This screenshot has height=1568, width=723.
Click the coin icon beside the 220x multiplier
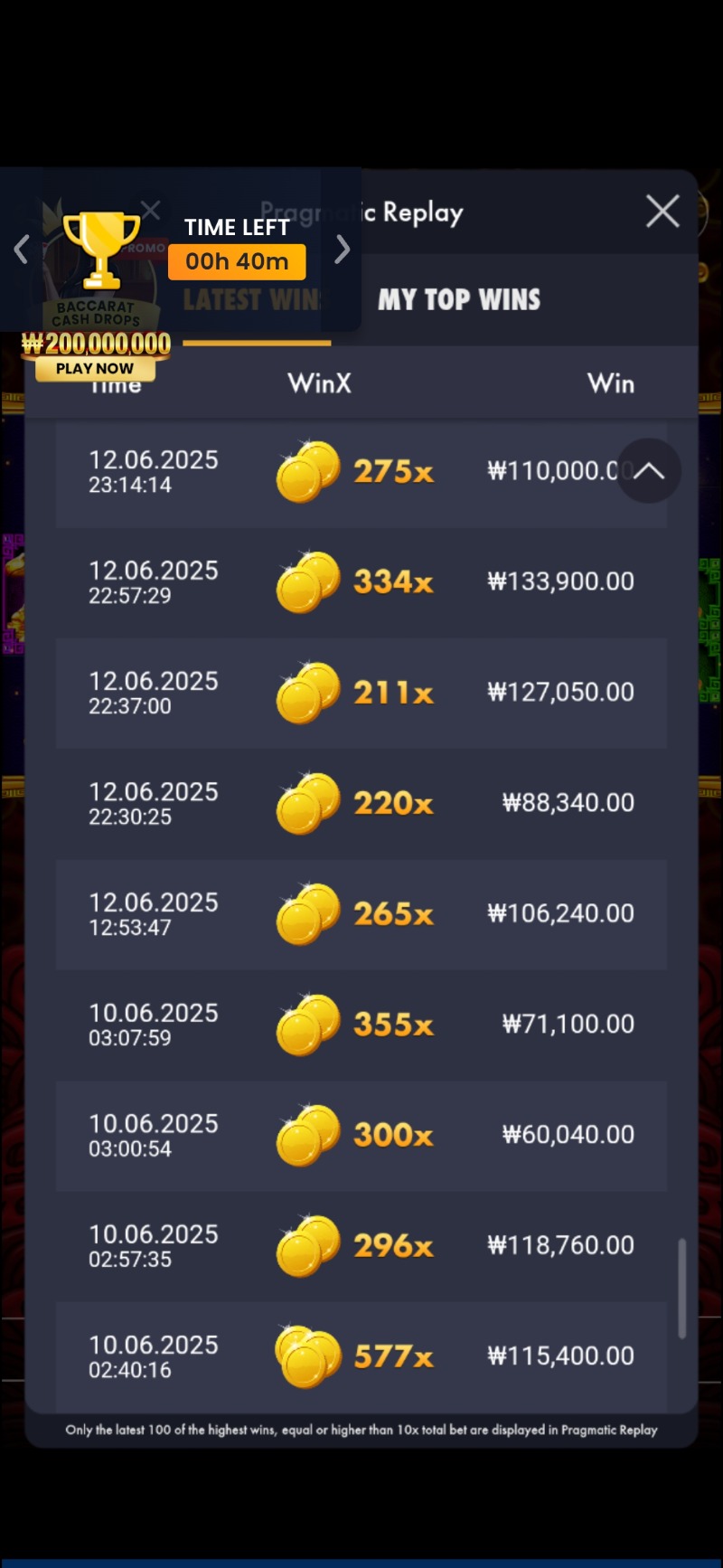[x=307, y=802]
